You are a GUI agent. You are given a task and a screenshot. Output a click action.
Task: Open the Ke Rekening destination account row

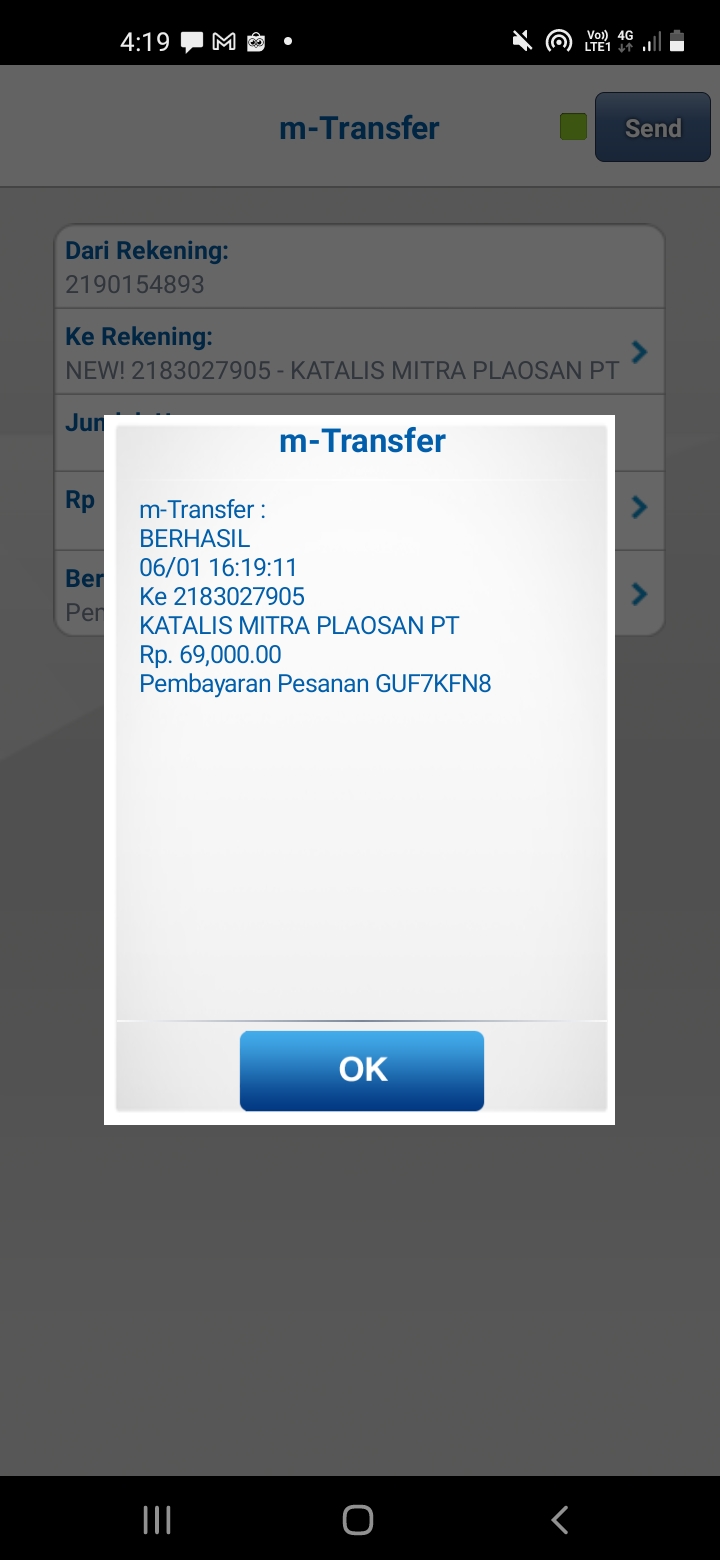tap(359, 351)
